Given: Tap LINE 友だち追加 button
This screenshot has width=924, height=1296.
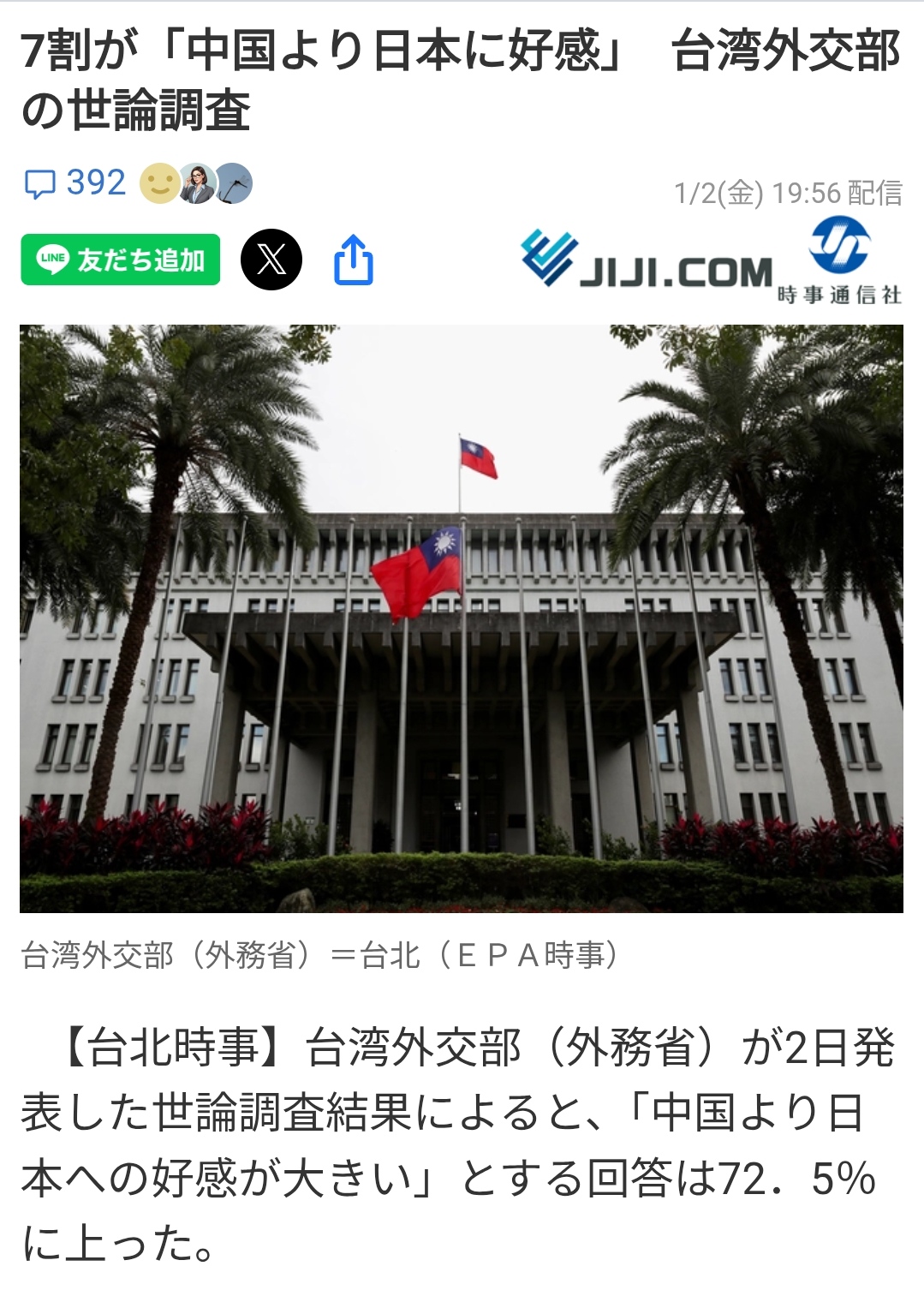Looking at the screenshot, I should (121, 260).
